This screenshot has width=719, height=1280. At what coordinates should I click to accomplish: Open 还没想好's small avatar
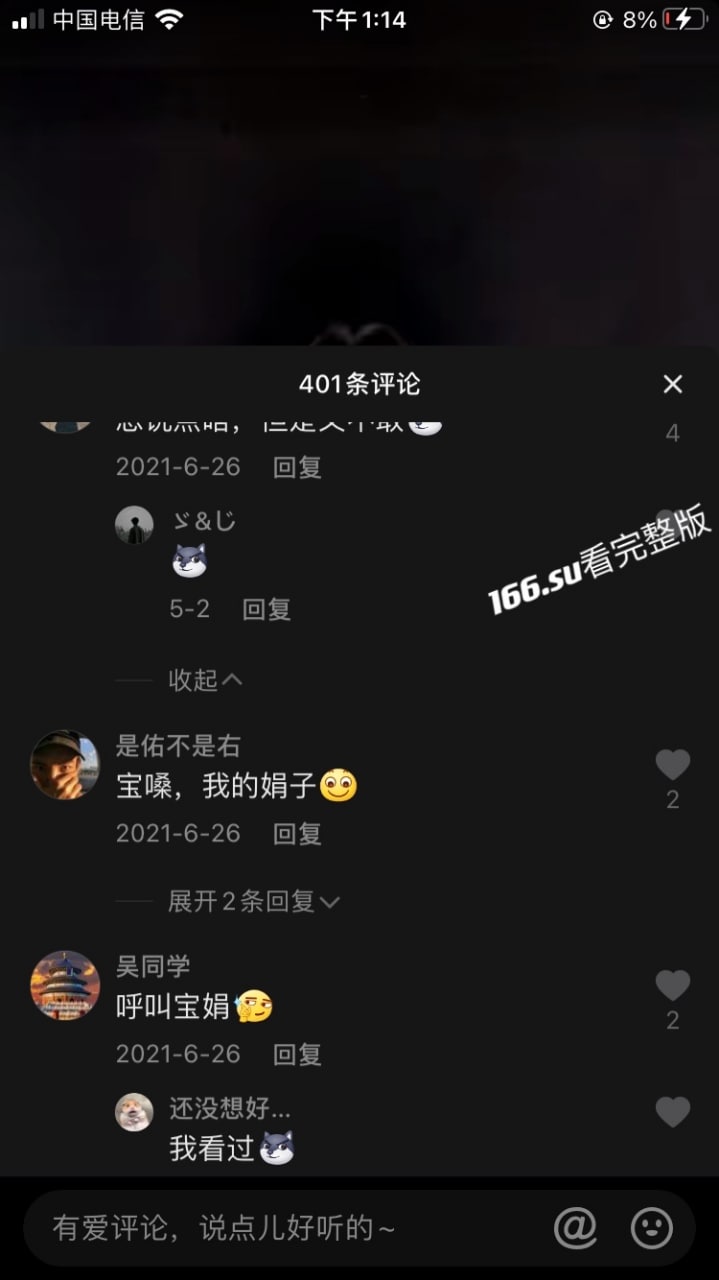(134, 1112)
